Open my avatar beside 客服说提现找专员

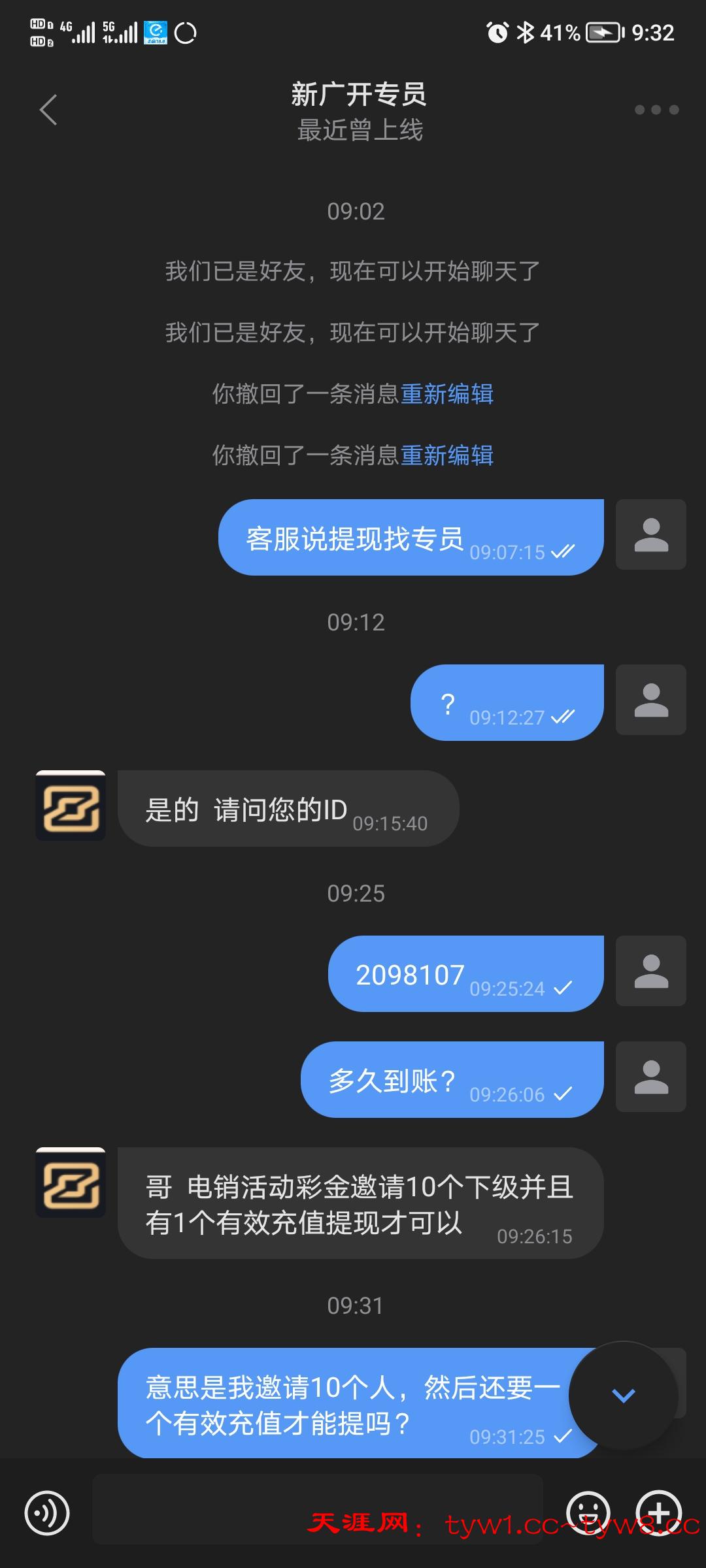651,534
